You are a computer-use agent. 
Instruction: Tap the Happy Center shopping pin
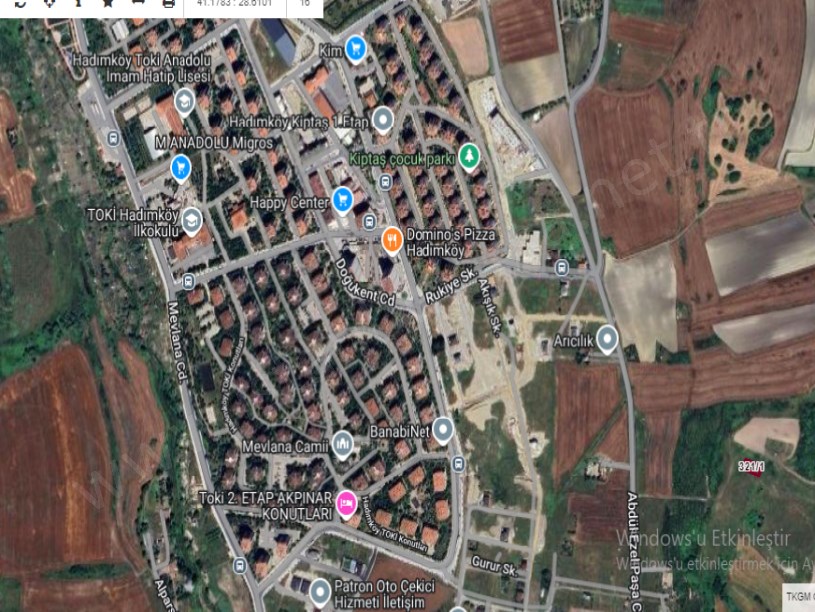pyautogui.click(x=343, y=199)
